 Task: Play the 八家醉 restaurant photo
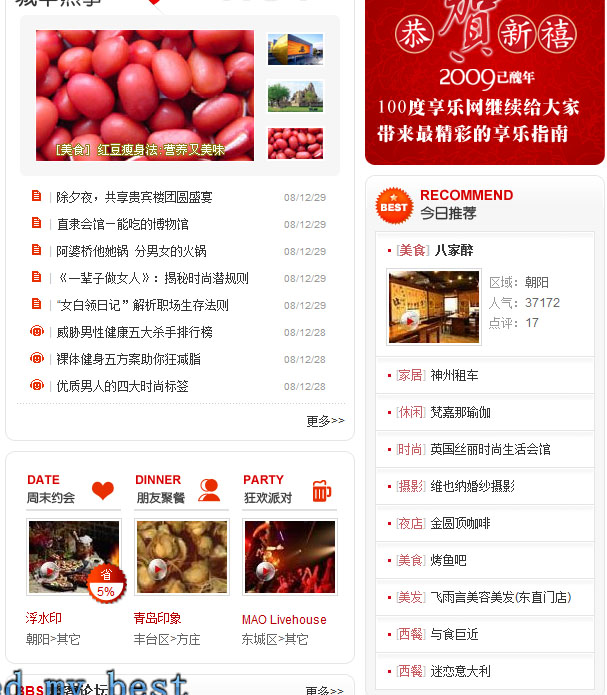point(433,307)
